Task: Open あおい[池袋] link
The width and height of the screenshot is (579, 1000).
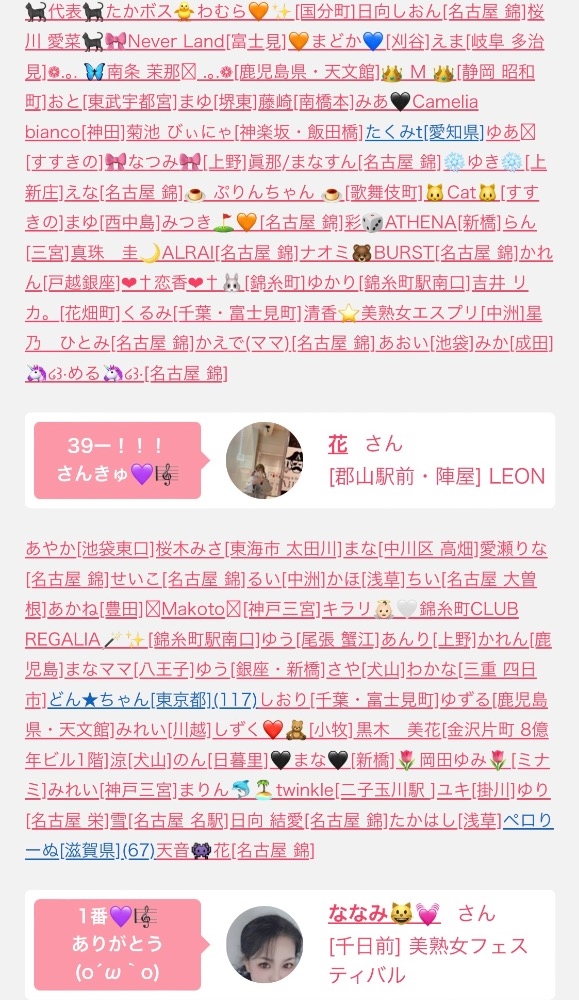Action: click(425, 343)
